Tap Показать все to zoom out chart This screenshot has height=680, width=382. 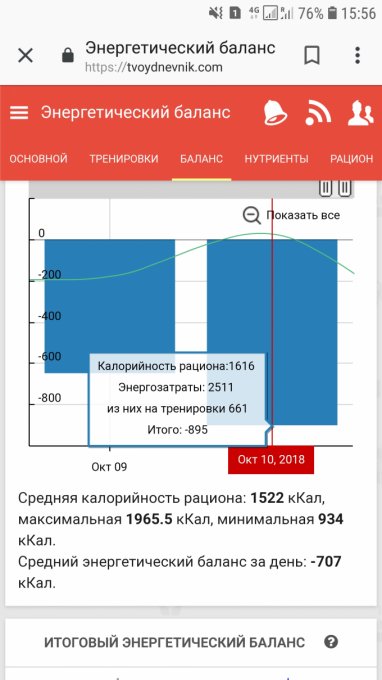click(x=292, y=215)
